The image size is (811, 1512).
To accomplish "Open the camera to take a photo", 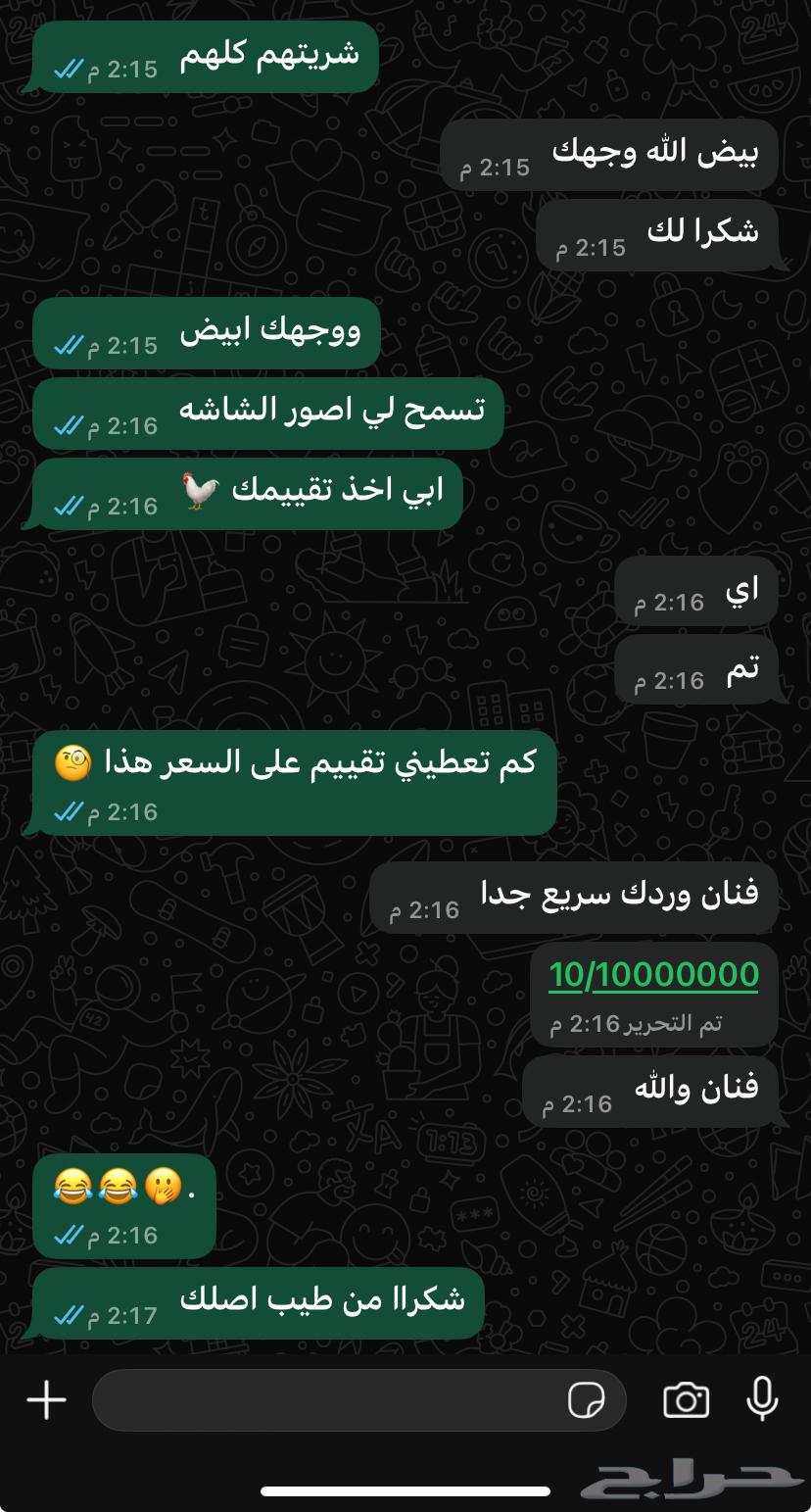I will [686, 1399].
